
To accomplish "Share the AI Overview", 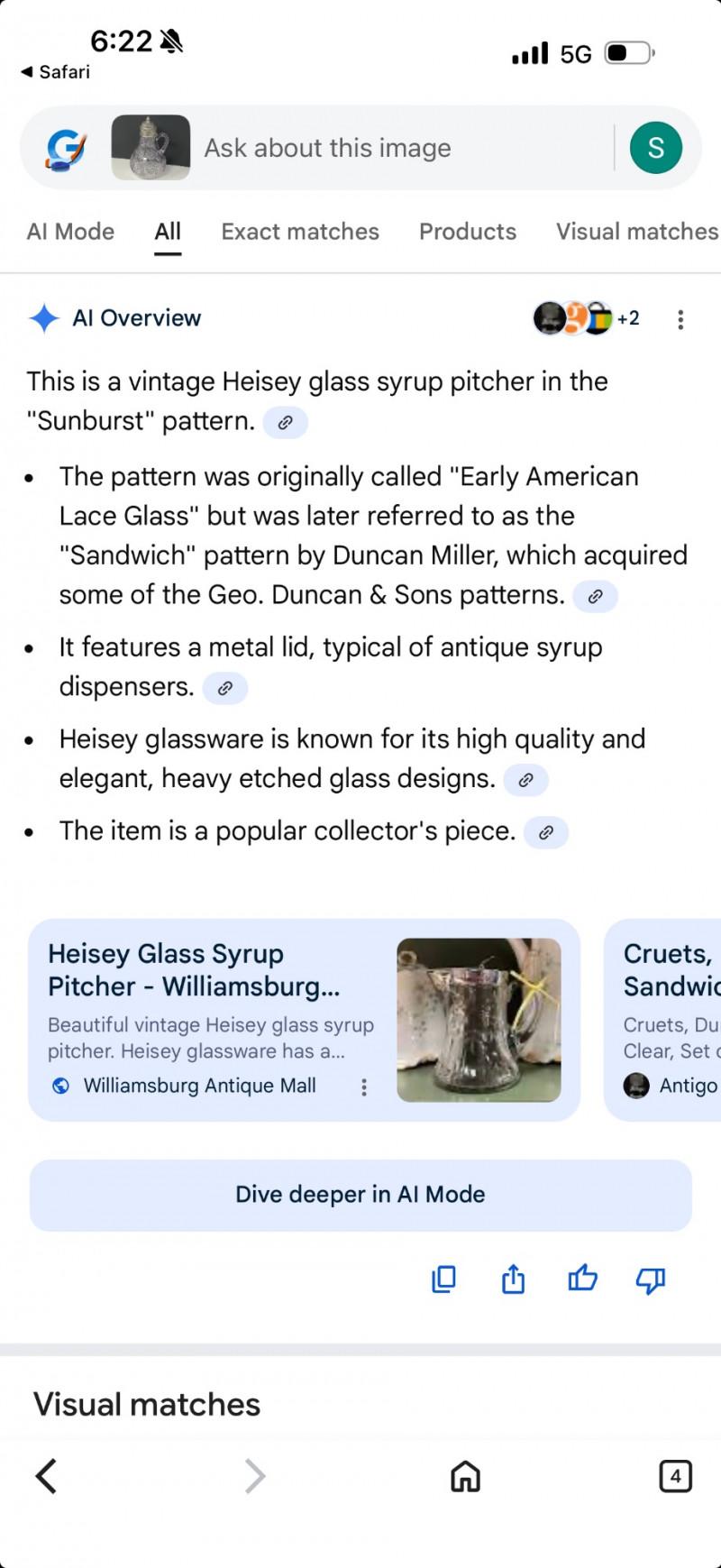I will pyautogui.click(x=513, y=1279).
